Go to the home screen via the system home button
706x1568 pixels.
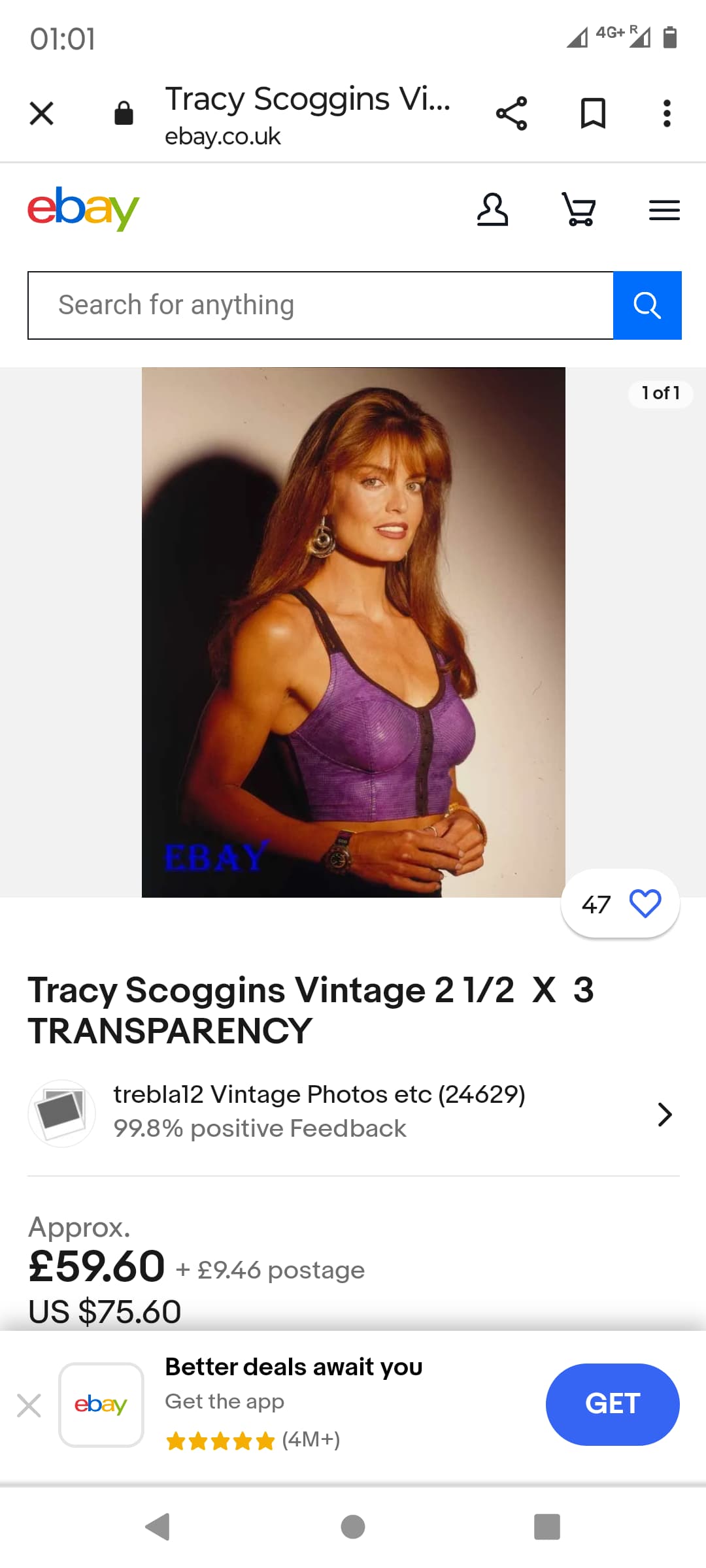coord(353,1527)
